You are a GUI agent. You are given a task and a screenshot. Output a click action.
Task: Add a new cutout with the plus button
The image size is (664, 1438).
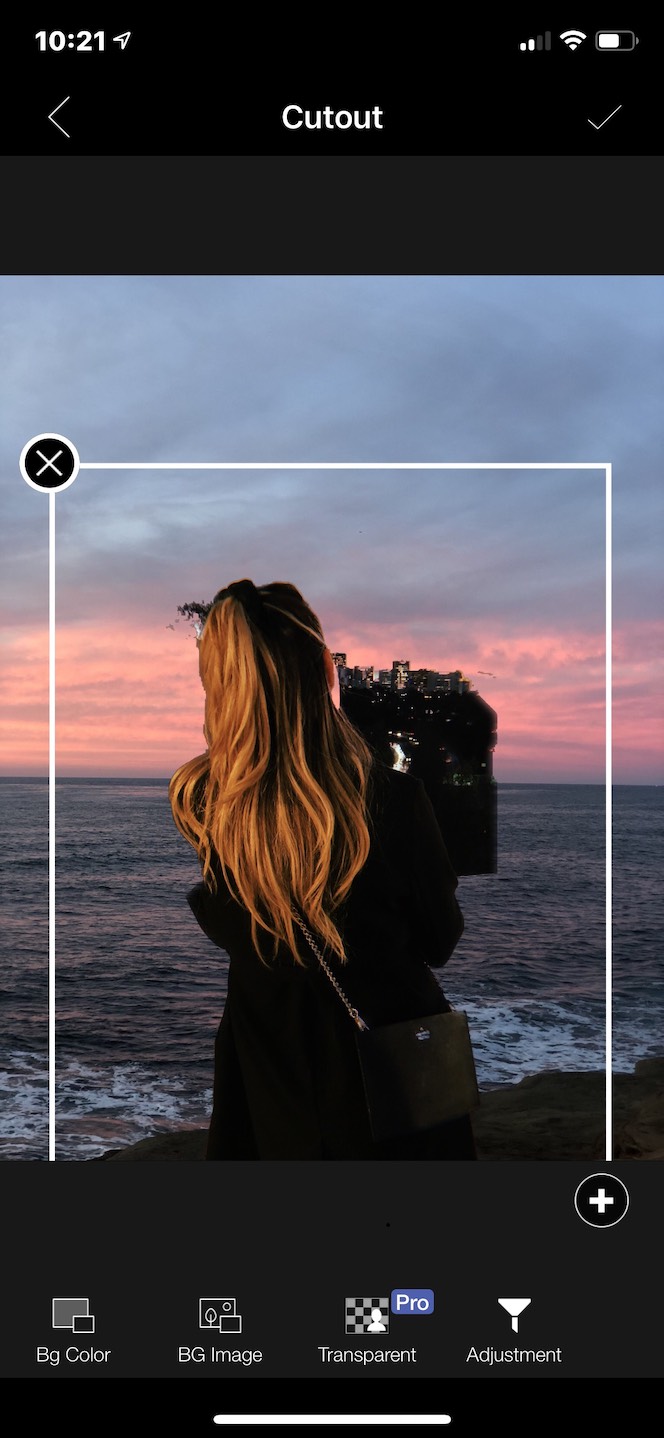click(x=601, y=1201)
